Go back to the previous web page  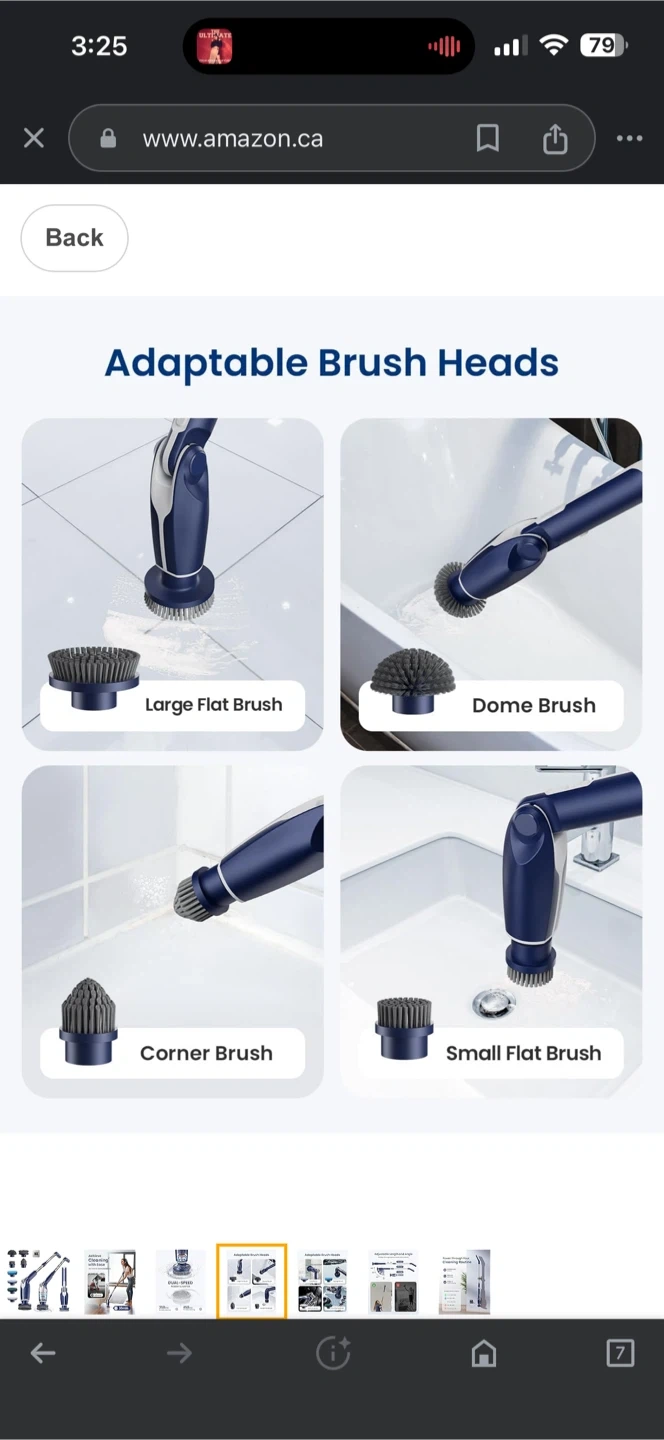(x=43, y=1354)
